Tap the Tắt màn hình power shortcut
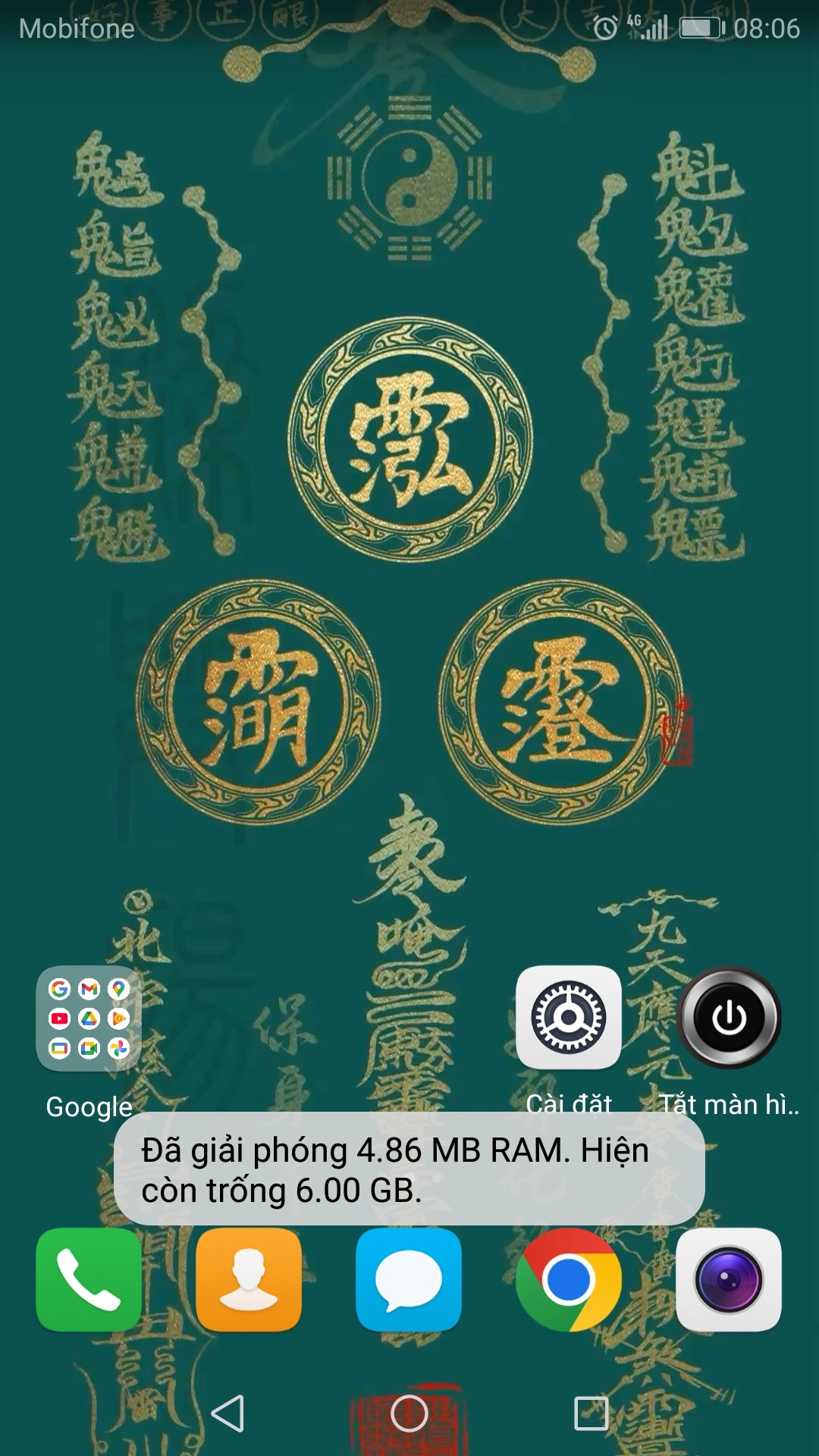Image resolution: width=819 pixels, height=1456 pixels. click(x=729, y=1018)
